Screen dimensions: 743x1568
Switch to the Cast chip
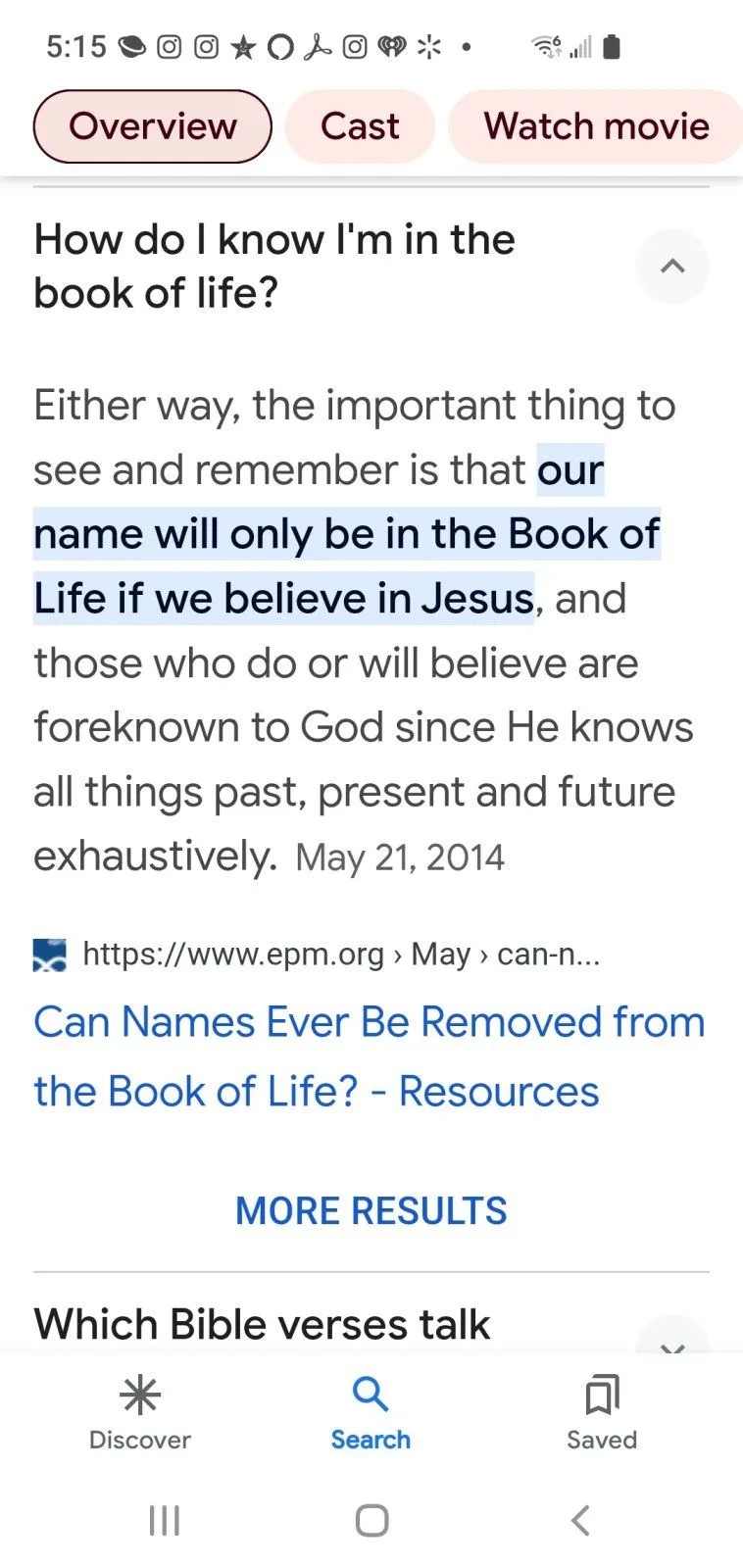tap(360, 126)
